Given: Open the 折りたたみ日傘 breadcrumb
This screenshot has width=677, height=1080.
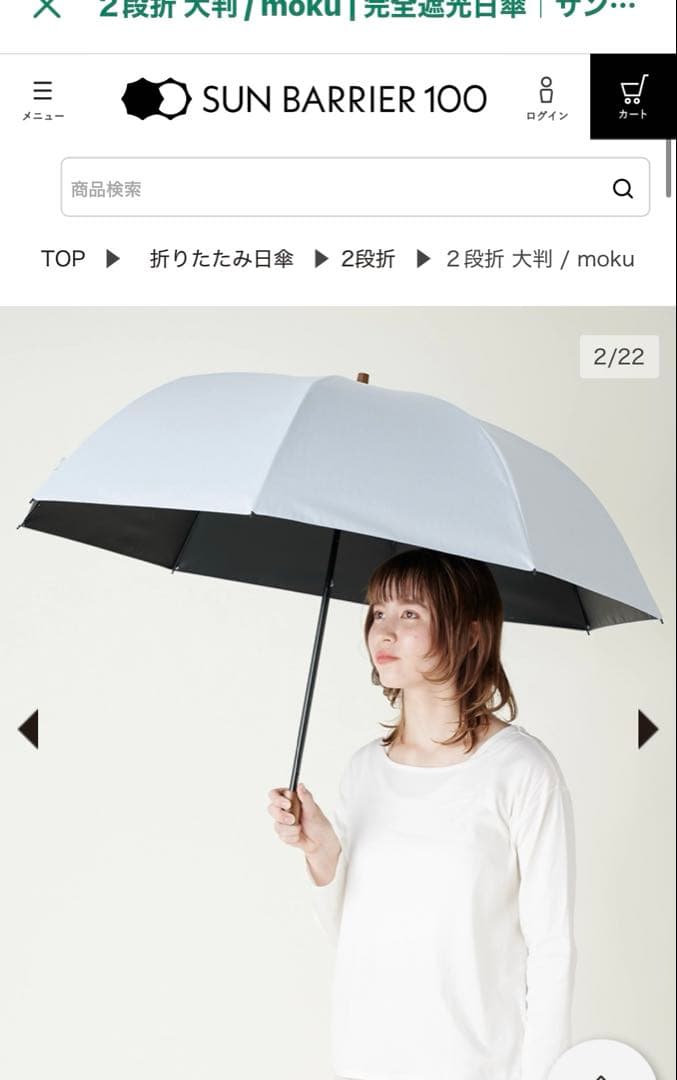Looking at the screenshot, I should 221,259.
